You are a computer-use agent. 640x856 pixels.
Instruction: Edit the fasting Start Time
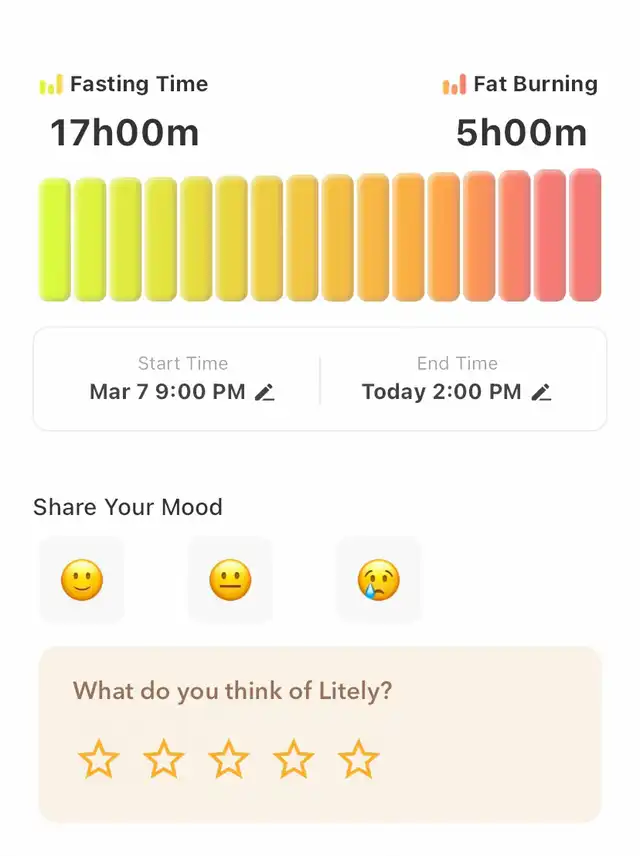[264, 393]
